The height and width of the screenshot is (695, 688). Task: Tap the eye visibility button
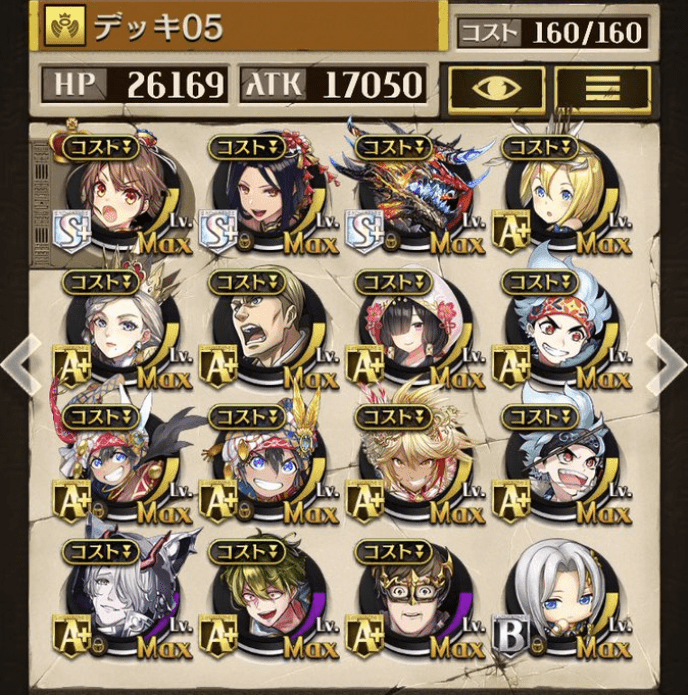click(496, 88)
